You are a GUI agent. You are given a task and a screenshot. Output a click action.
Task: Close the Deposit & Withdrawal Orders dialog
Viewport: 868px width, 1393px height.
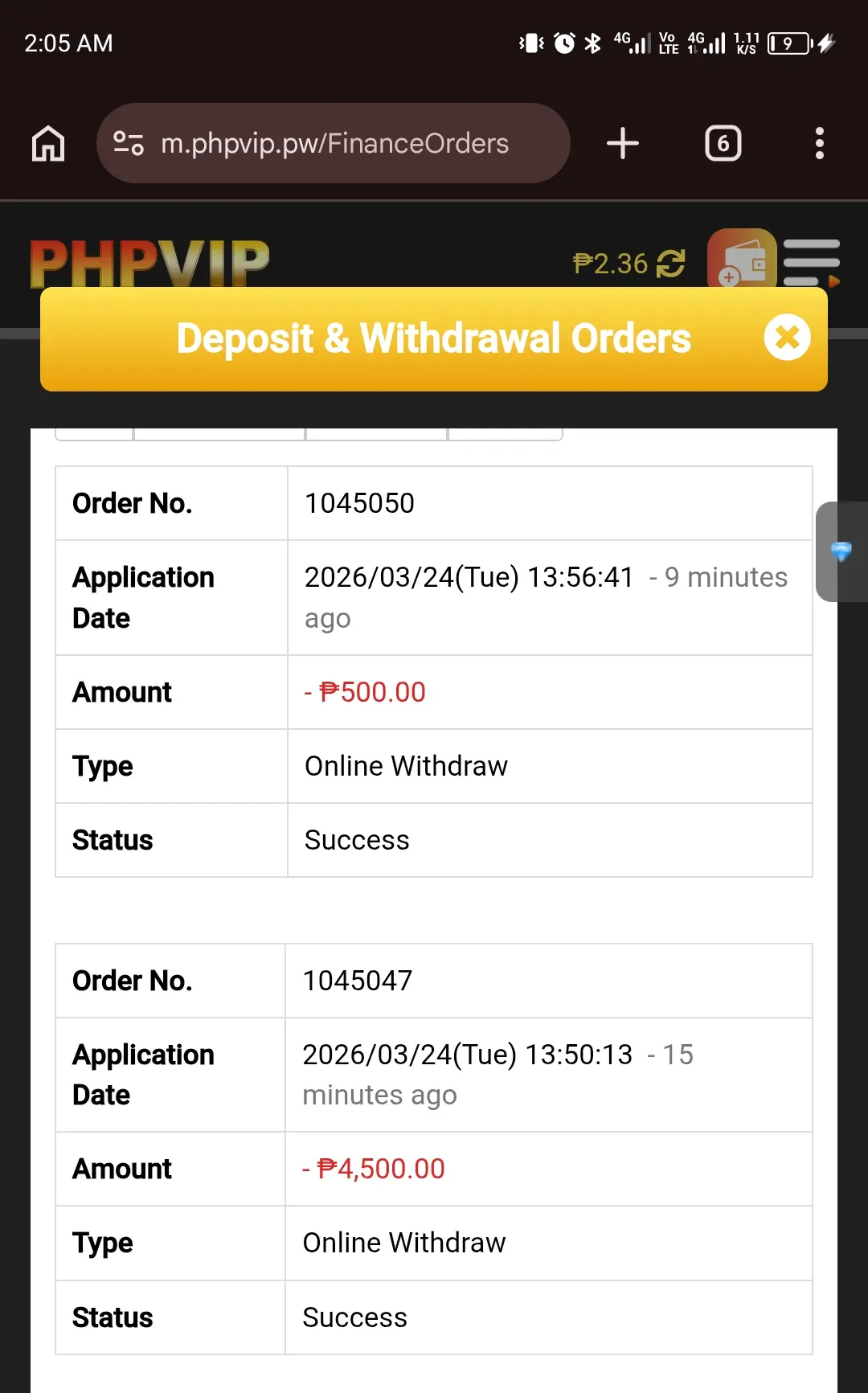pyautogui.click(x=788, y=338)
